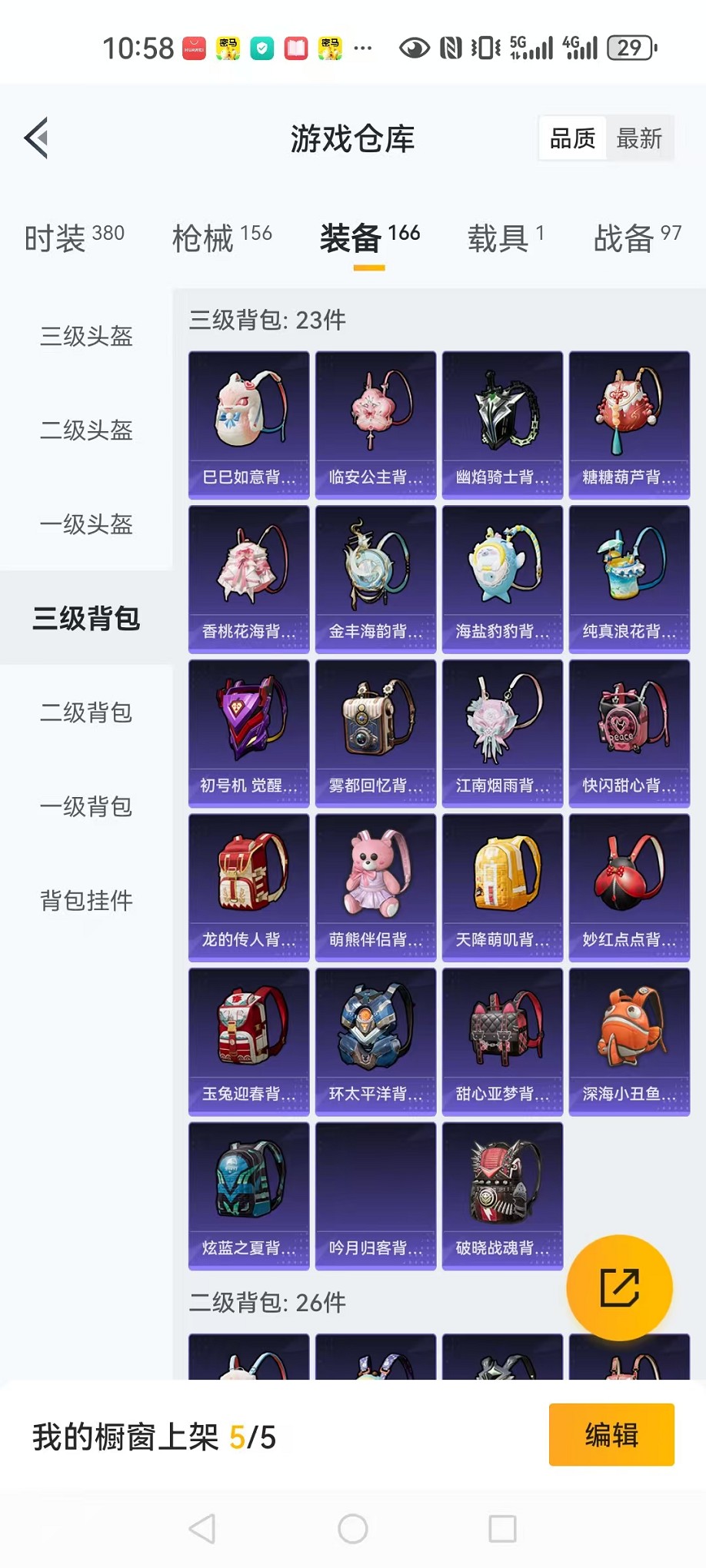Image resolution: width=706 pixels, height=1568 pixels.
Task: Open the 战备 tab
Action: click(637, 238)
